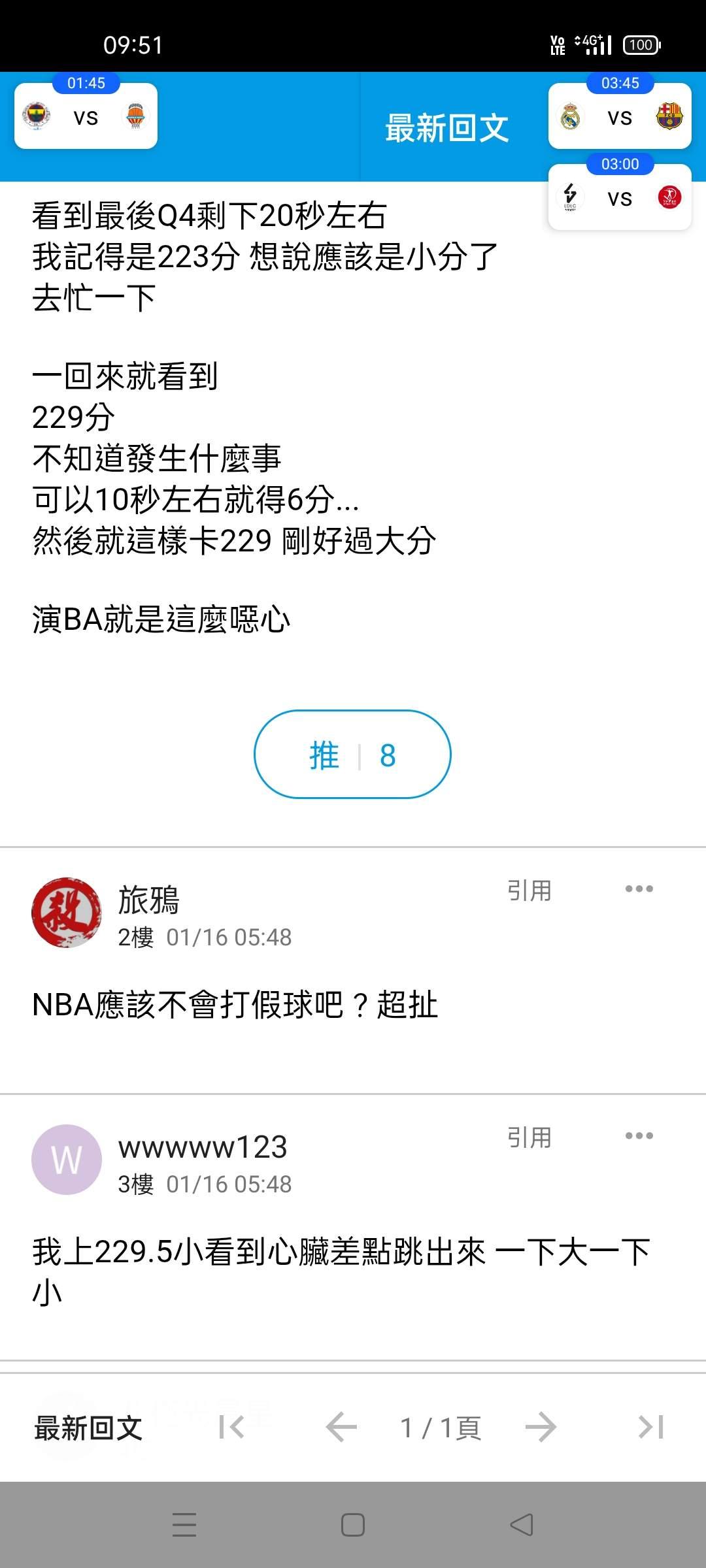Image resolution: width=706 pixels, height=1568 pixels.
Task: Open the 03:45 Real Madrid match card
Action: (x=620, y=116)
